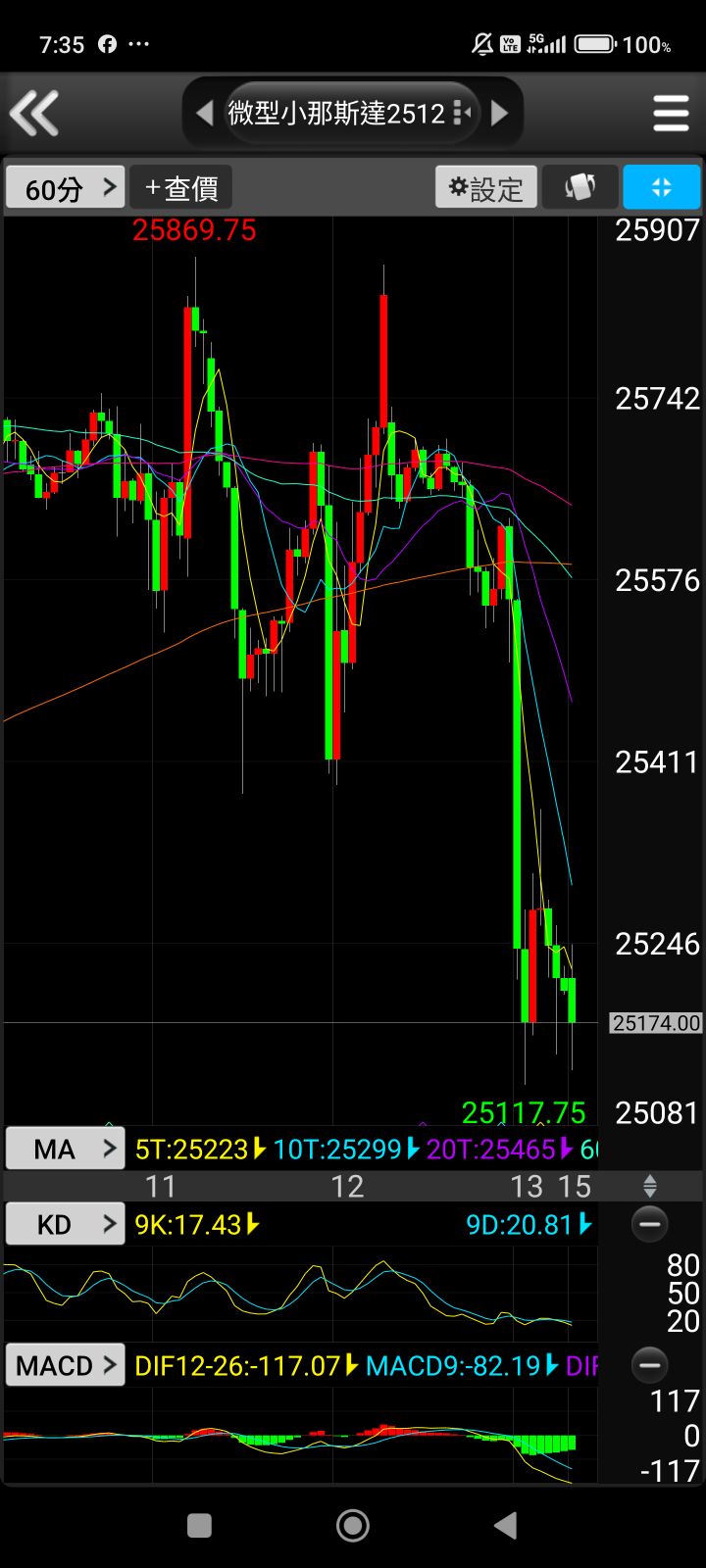
Task: Switch to the next instrument
Action: pos(500,114)
